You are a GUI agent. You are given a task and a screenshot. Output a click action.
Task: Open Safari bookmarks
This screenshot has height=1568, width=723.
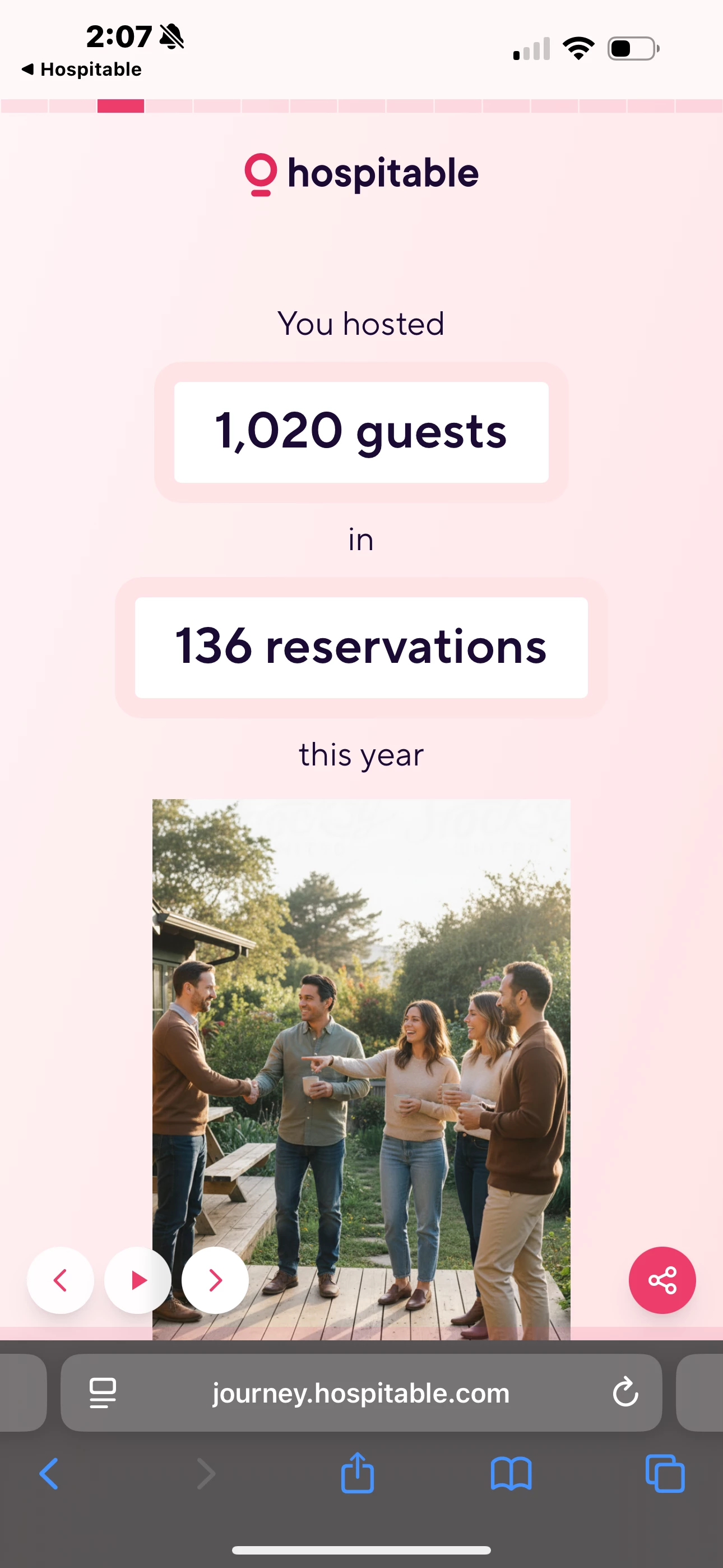point(511,1474)
